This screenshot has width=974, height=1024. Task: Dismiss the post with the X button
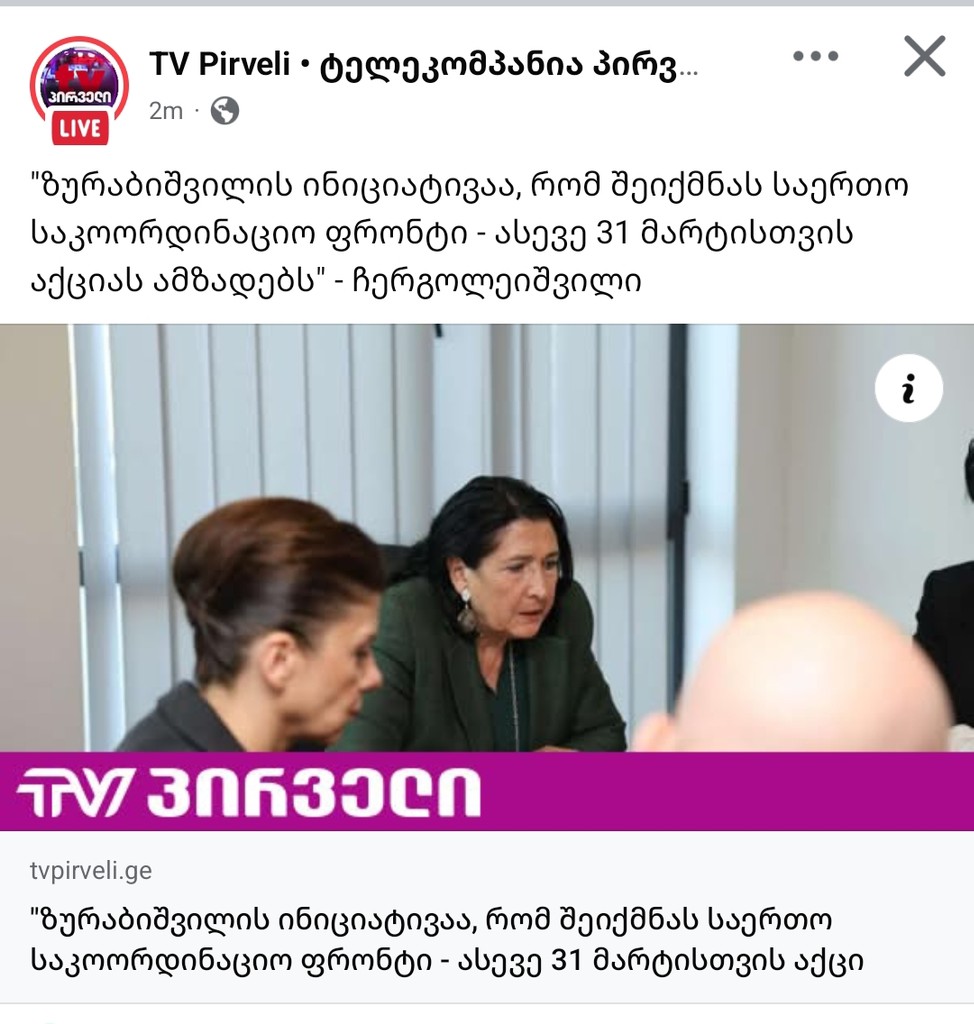click(923, 57)
